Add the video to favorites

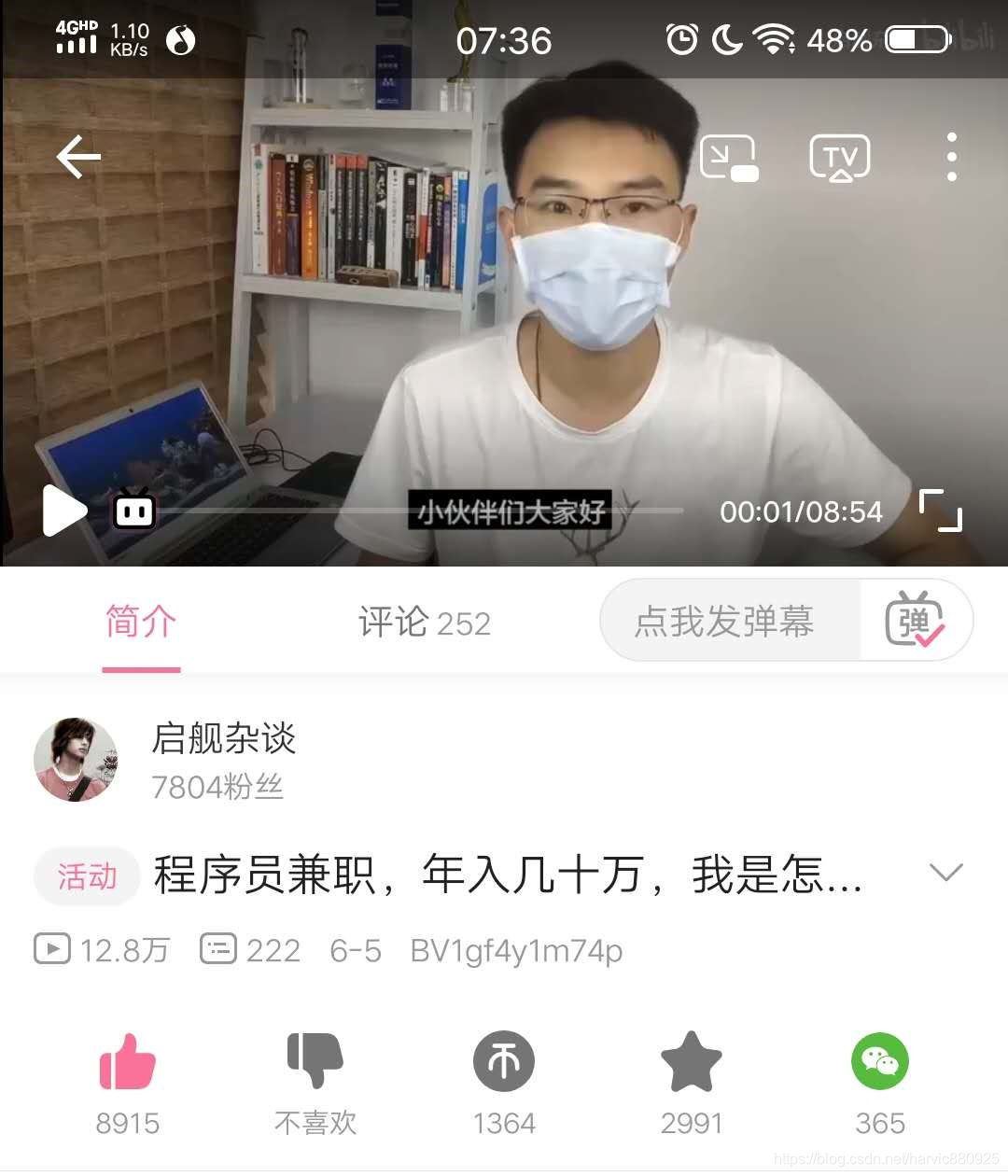[692, 1062]
